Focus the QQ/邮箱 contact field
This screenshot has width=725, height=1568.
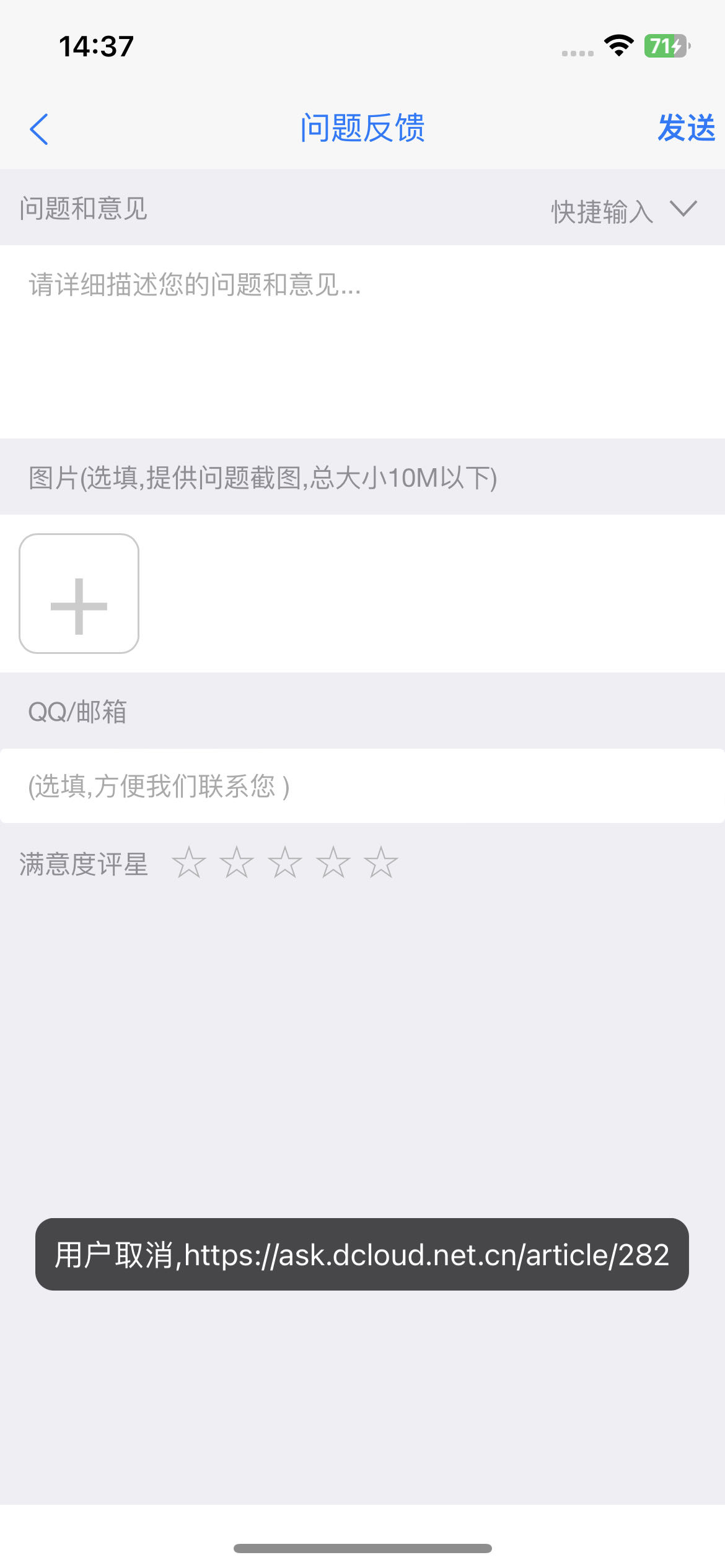coord(362,786)
